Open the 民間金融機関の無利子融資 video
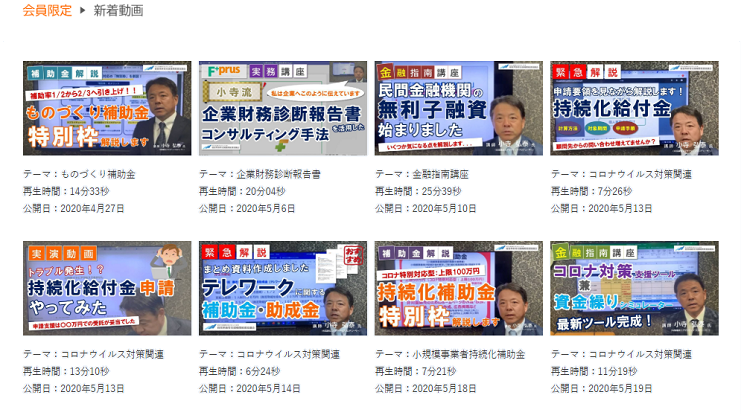The width and height of the screenshot is (744, 414). pos(458,107)
